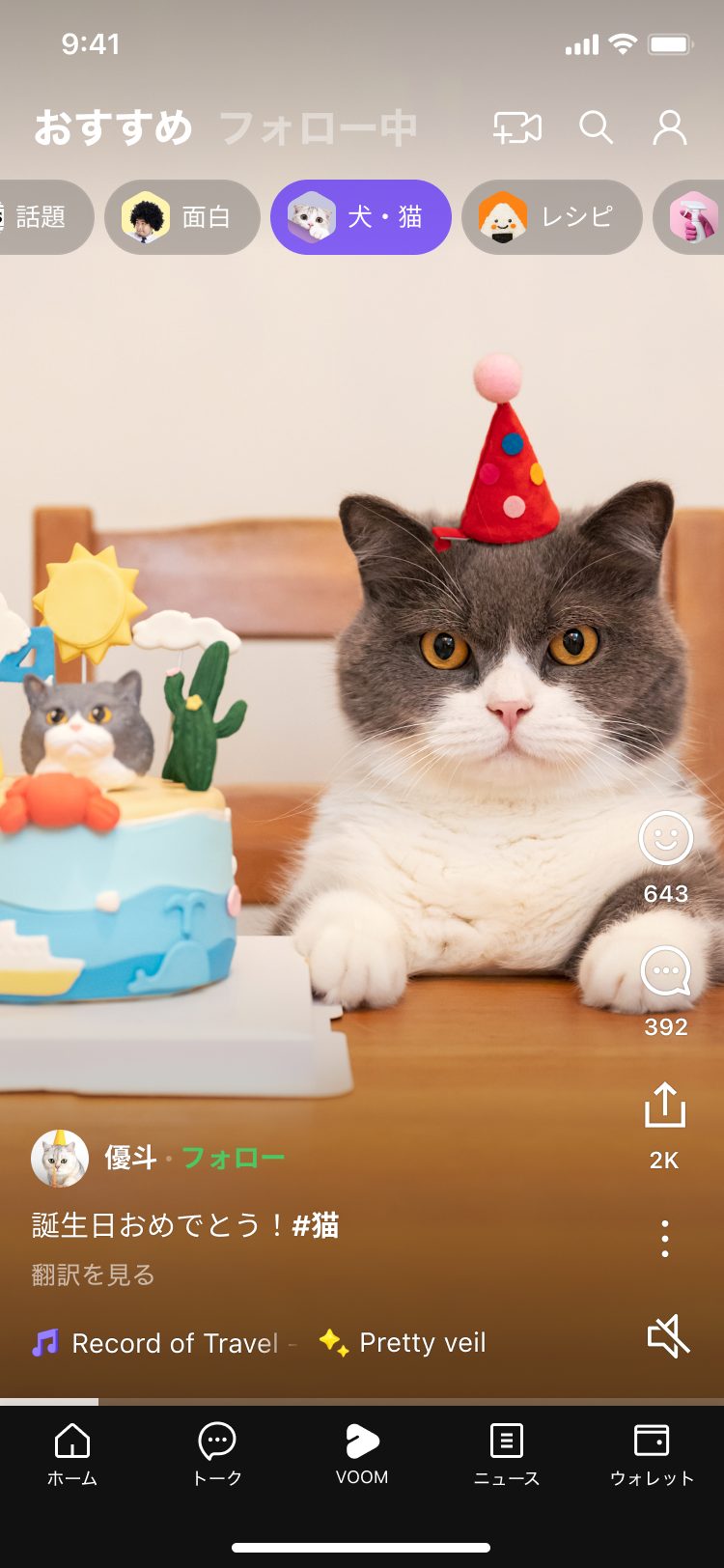Unmute the video sound

click(668, 1336)
